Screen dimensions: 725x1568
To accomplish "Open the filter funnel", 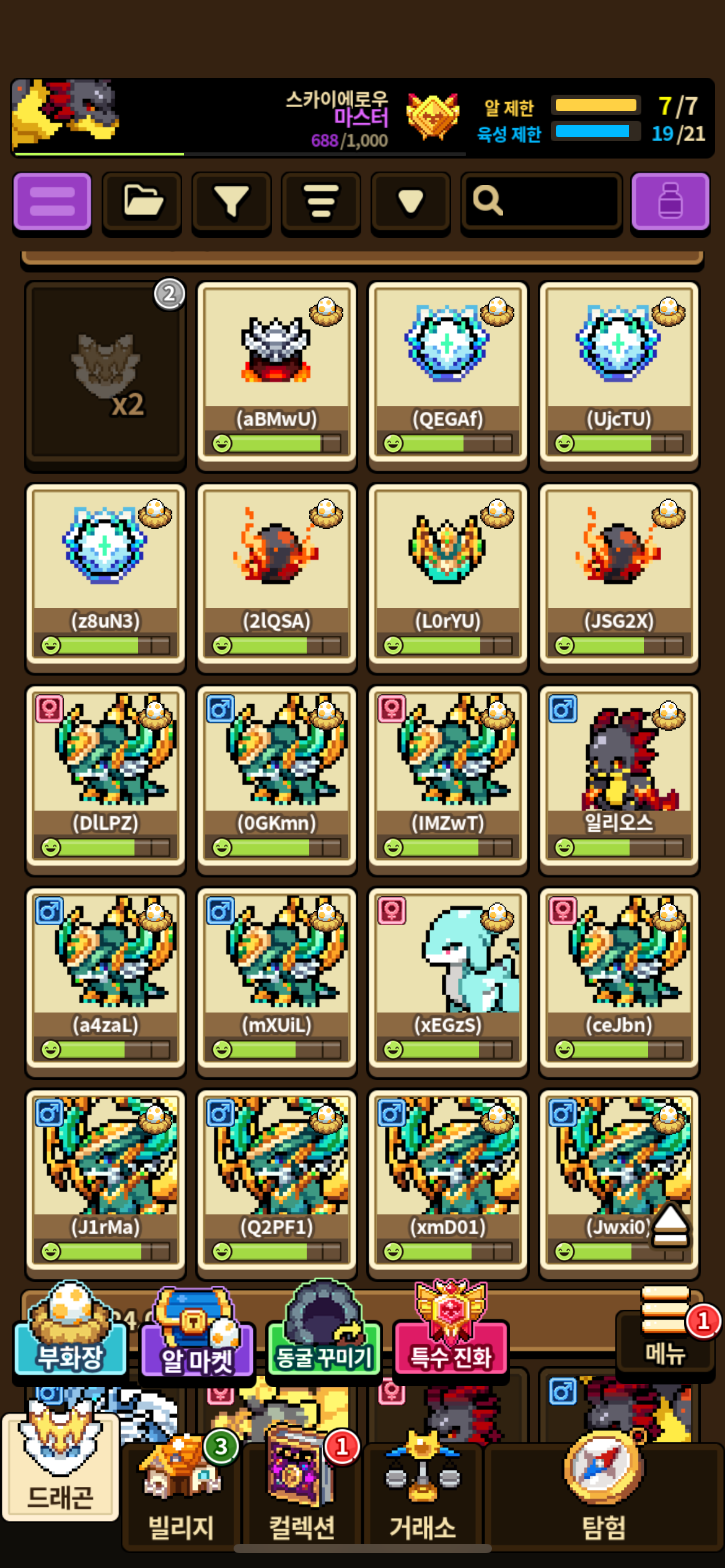I will coord(231,202).
